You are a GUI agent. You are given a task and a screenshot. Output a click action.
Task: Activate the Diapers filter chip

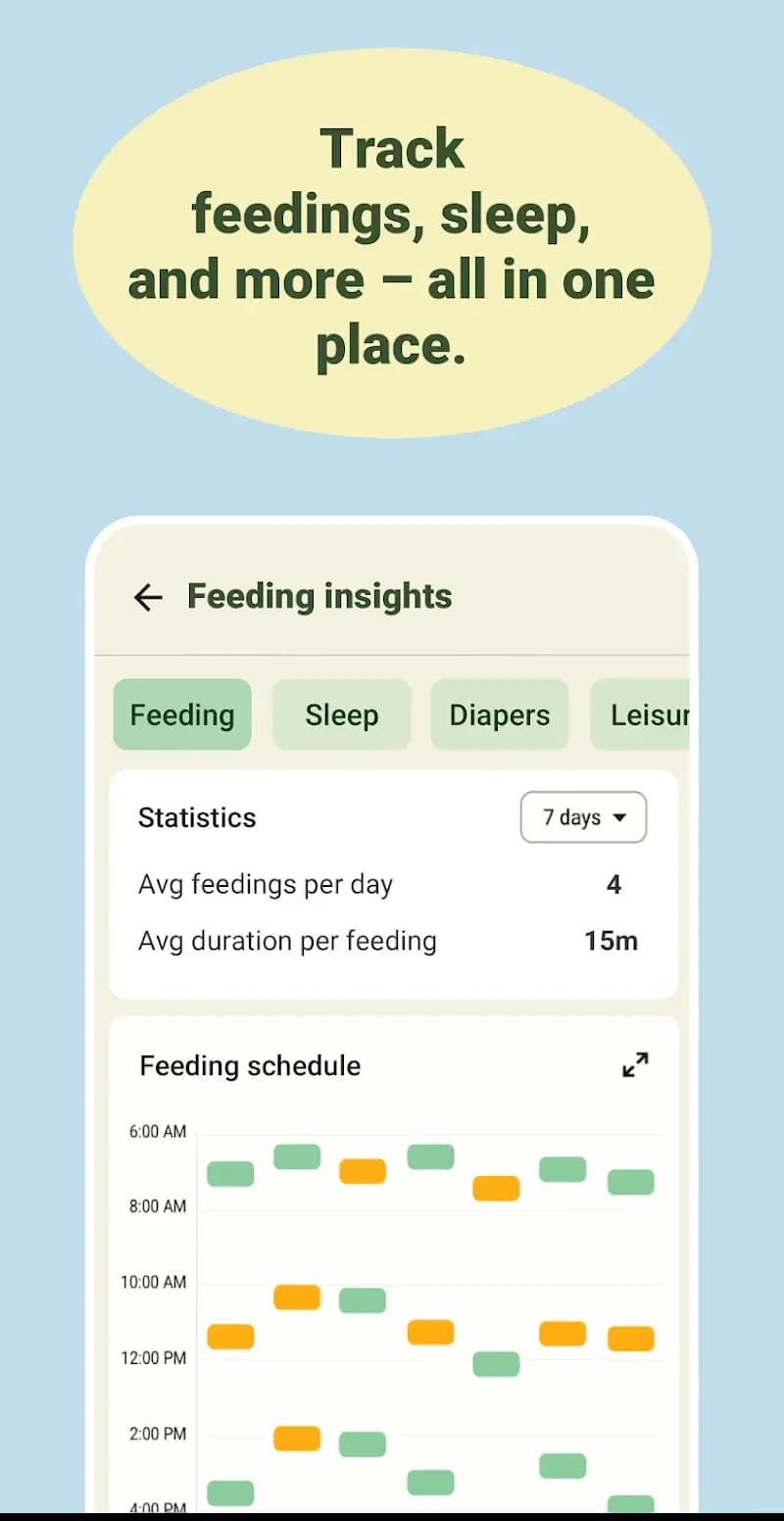click(500, 714)
